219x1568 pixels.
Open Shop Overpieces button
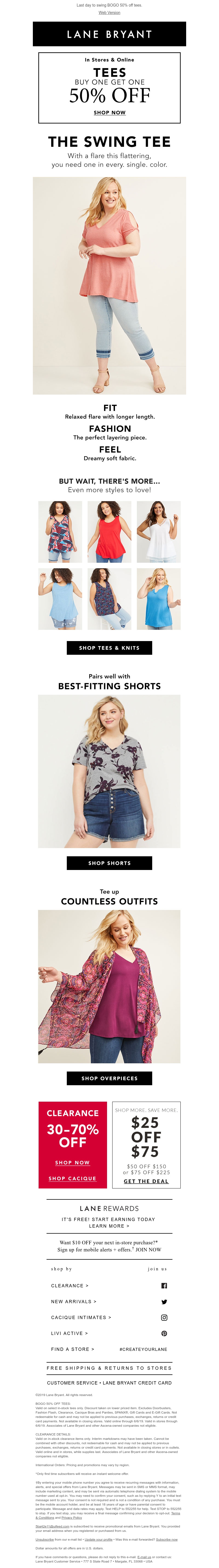109,1078
